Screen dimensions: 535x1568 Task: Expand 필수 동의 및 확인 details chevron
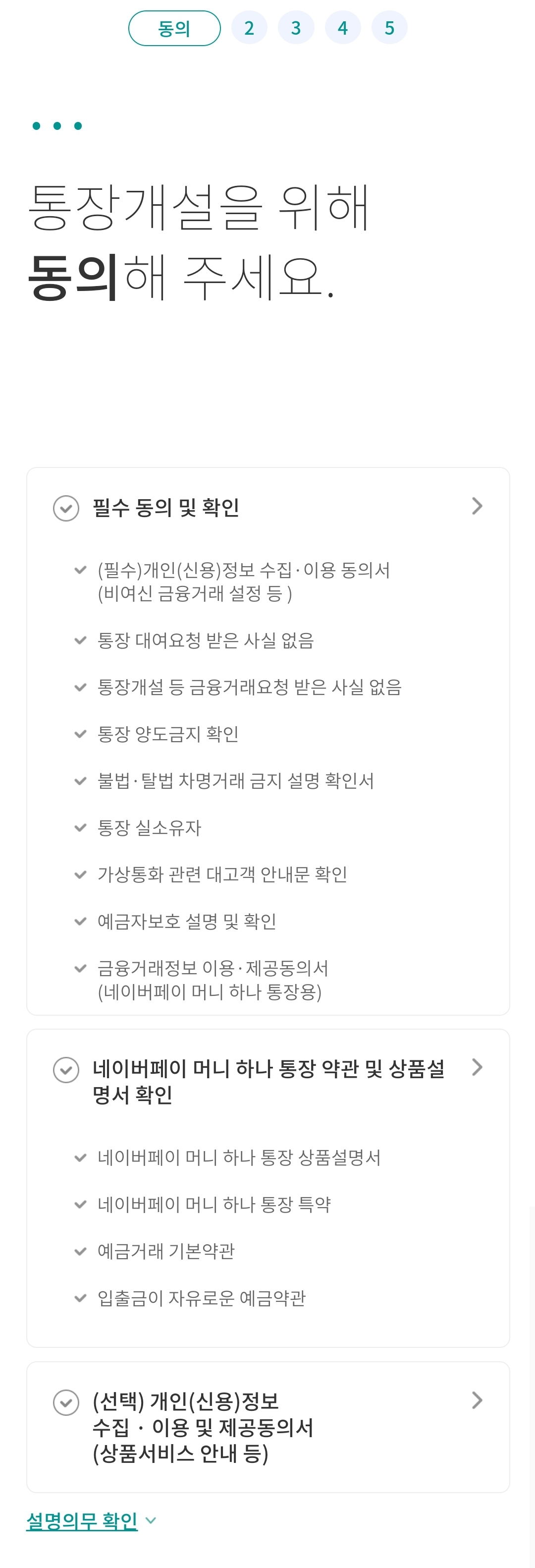[x=478, y=506]
